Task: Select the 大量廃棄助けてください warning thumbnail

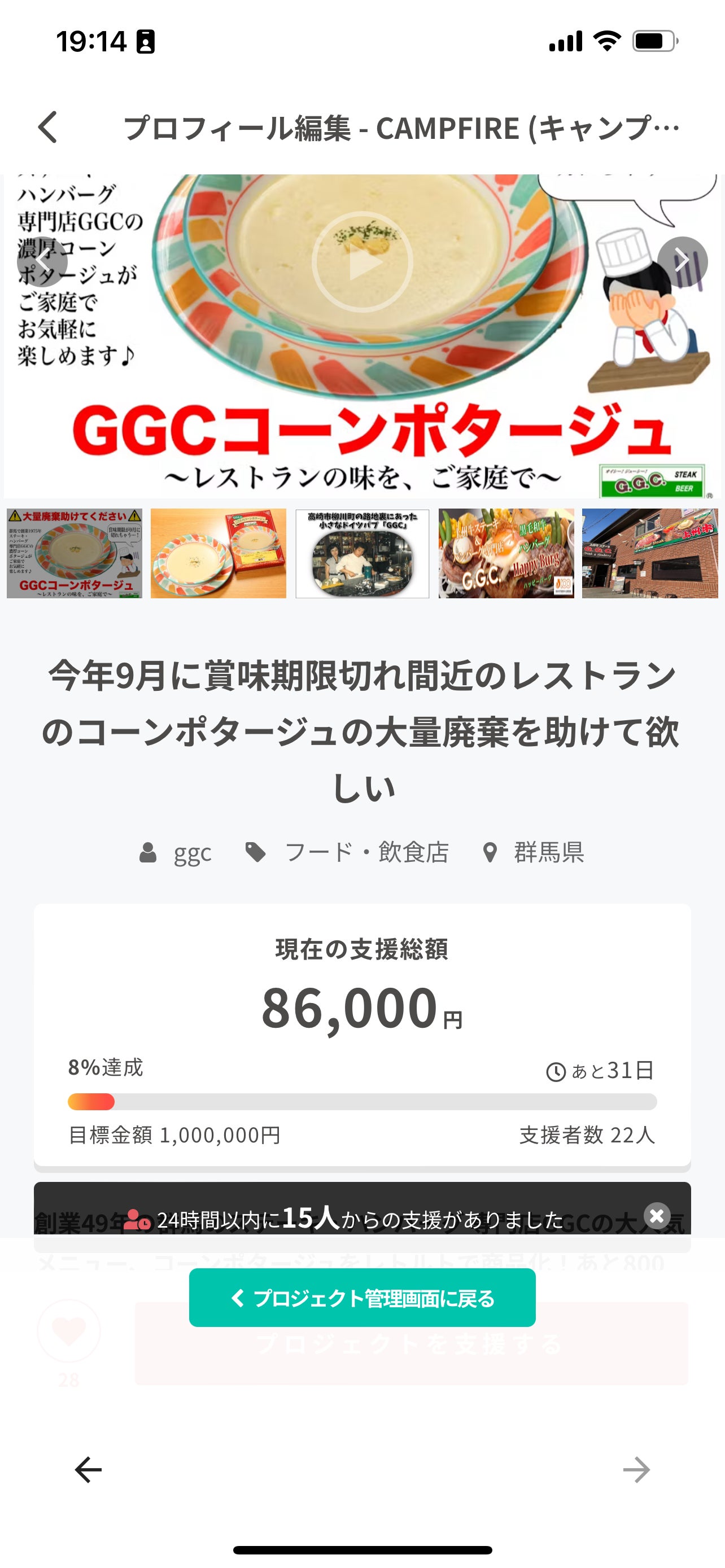Action: [x=75, y=553]
